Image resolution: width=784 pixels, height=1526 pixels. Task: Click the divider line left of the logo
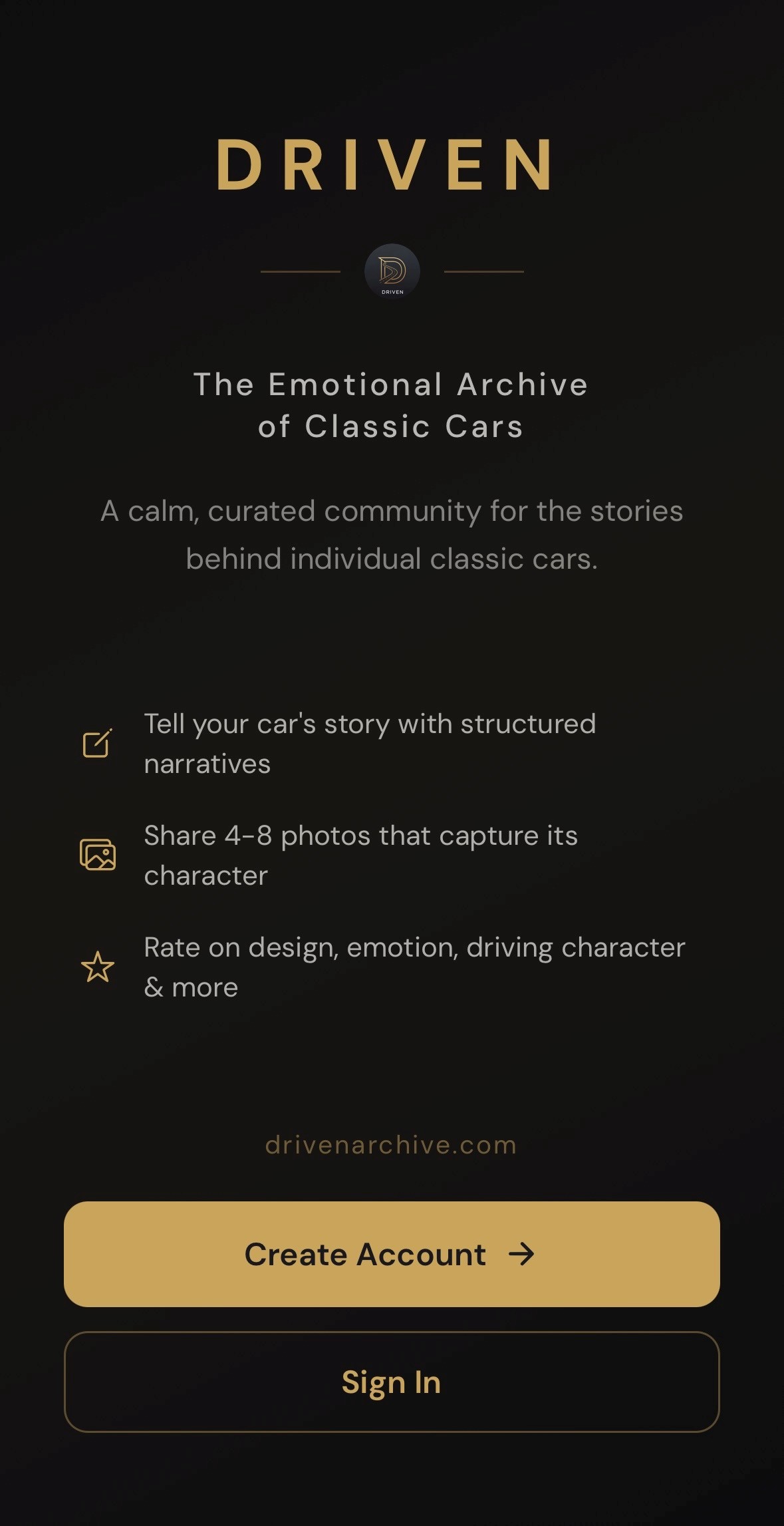299,271
